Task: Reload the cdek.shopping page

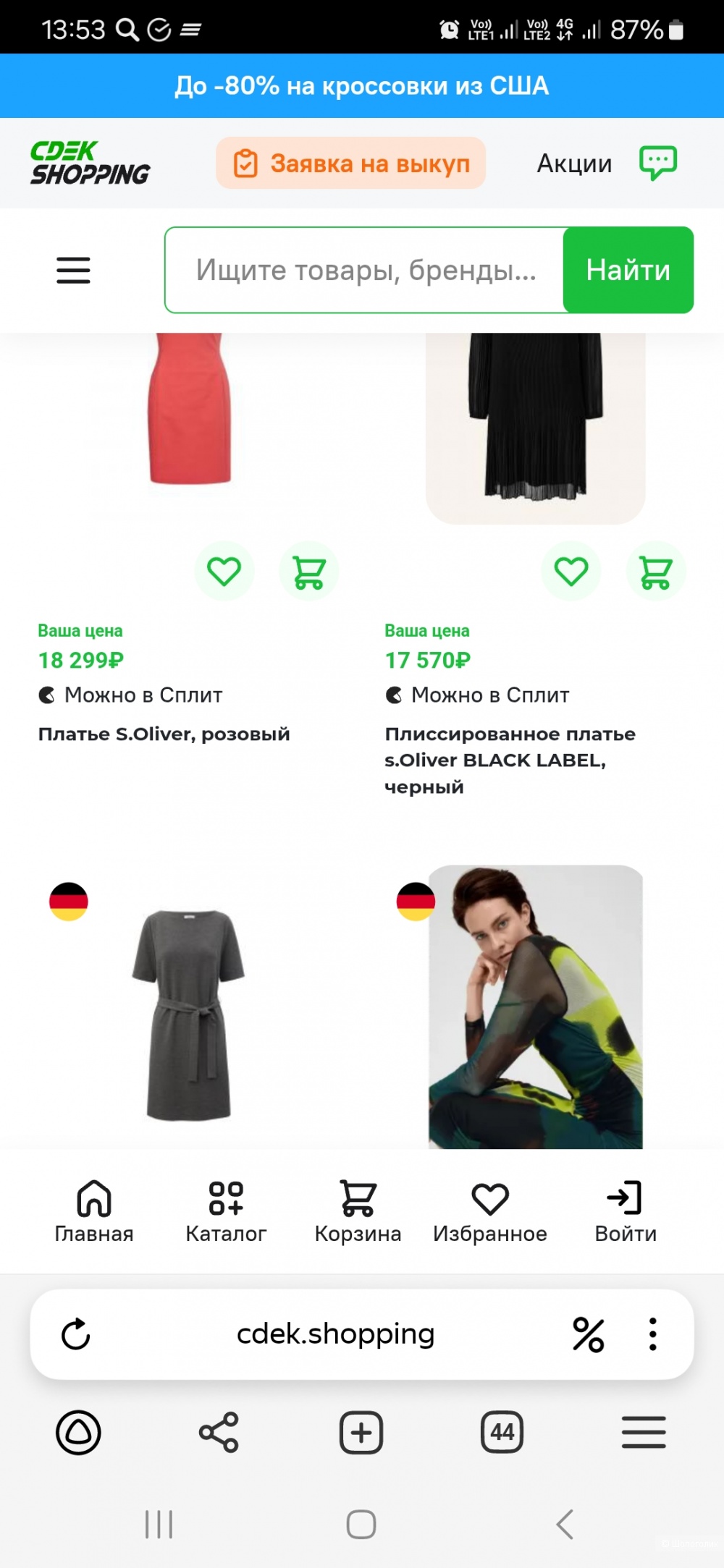Action: coord(76,1334)
